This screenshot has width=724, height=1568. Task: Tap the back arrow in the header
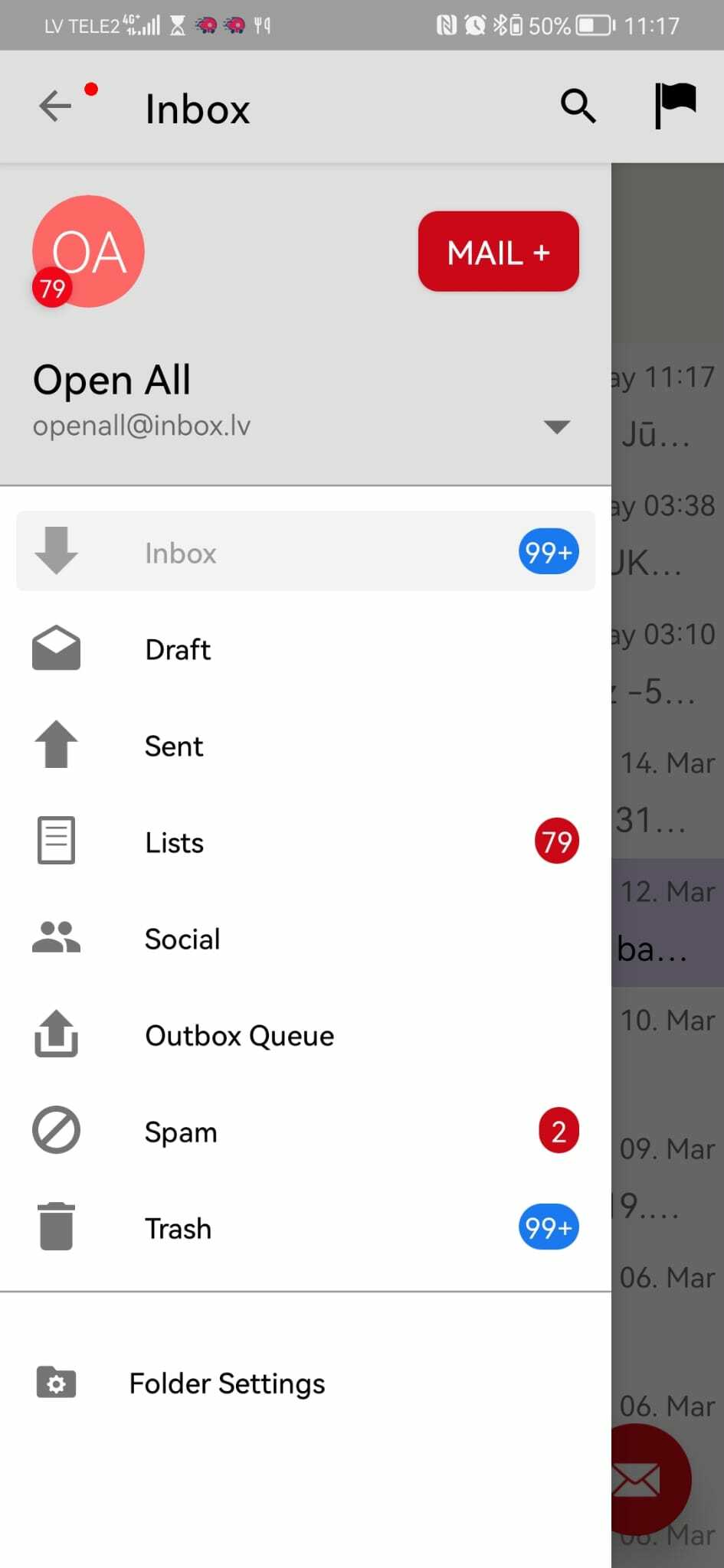tap(55, 106)
